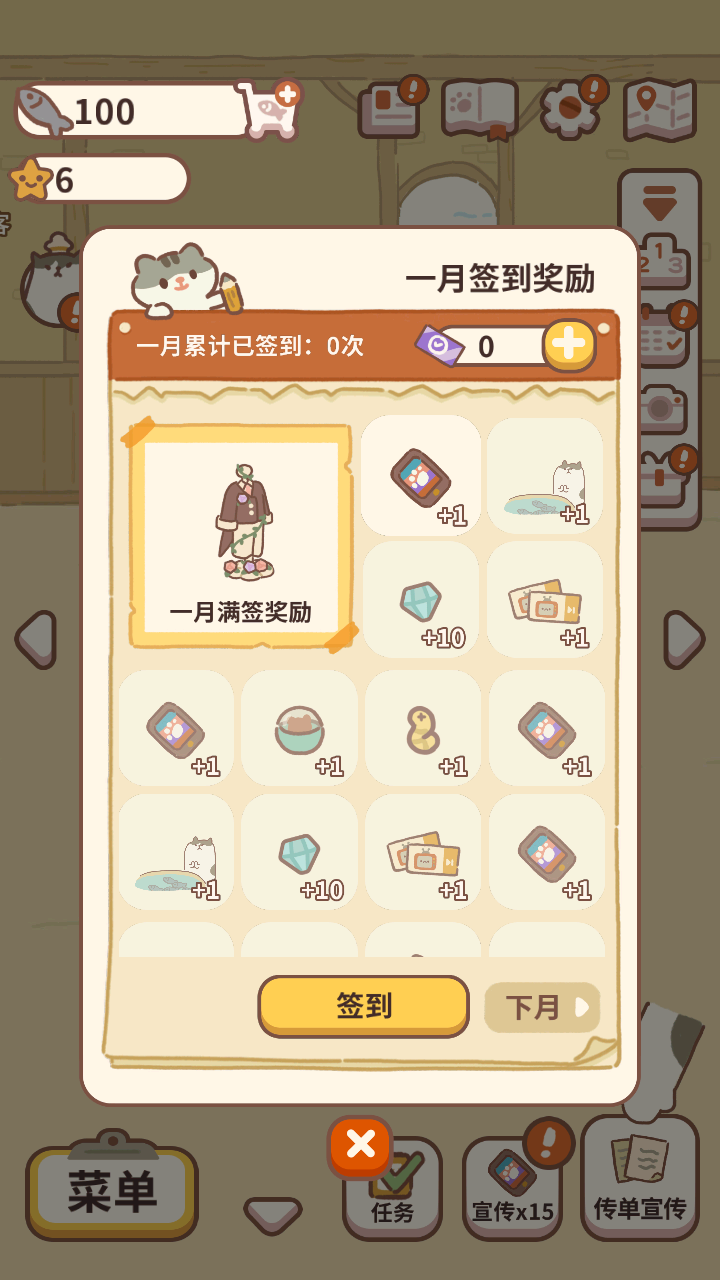Close the sign-in reward dialog
This screenshot has width=720, height=1280.
(x=360, y=1146)
